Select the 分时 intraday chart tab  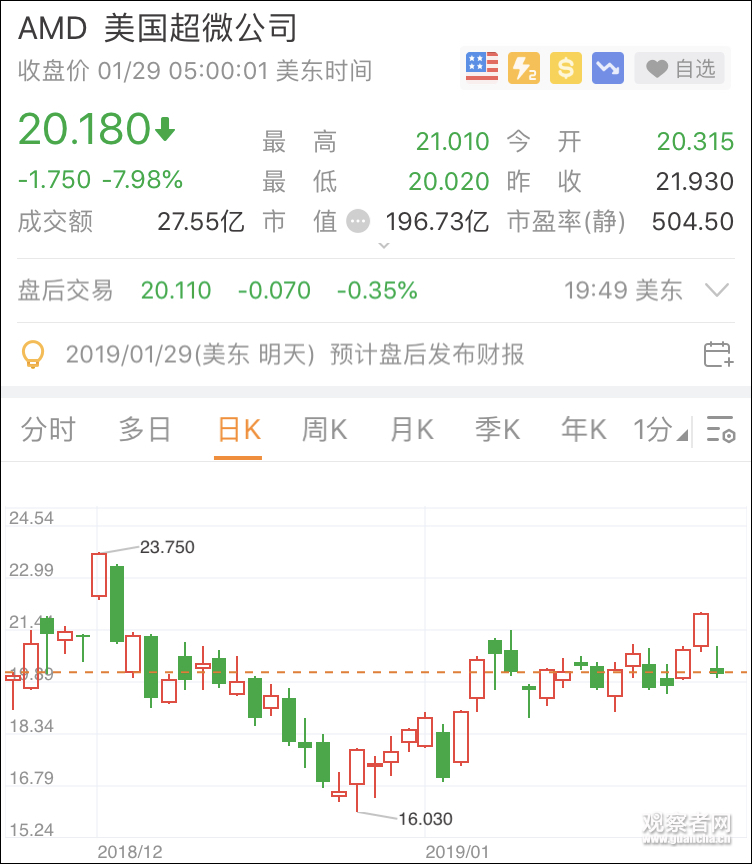[x=49, y=429]
